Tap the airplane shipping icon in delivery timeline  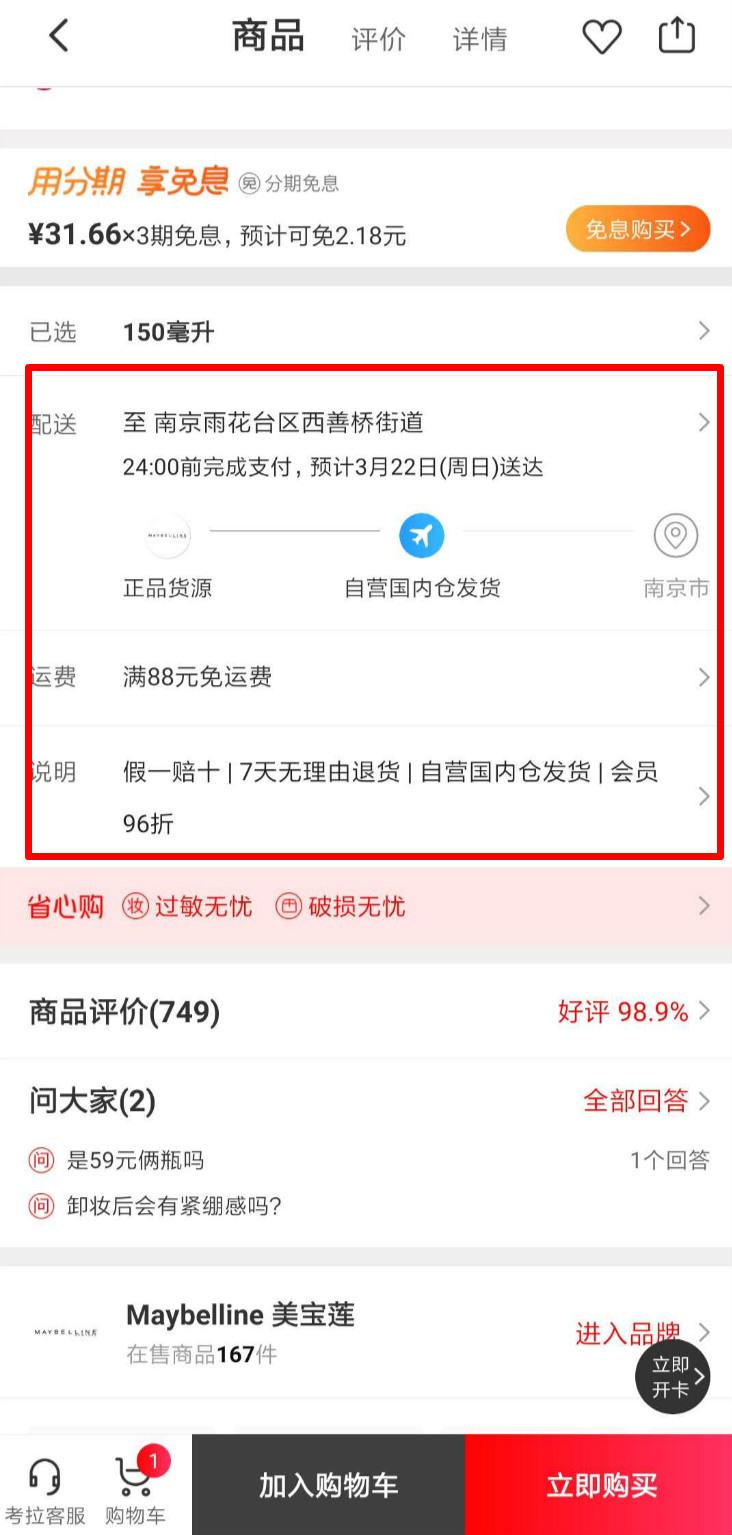(422, 536)
